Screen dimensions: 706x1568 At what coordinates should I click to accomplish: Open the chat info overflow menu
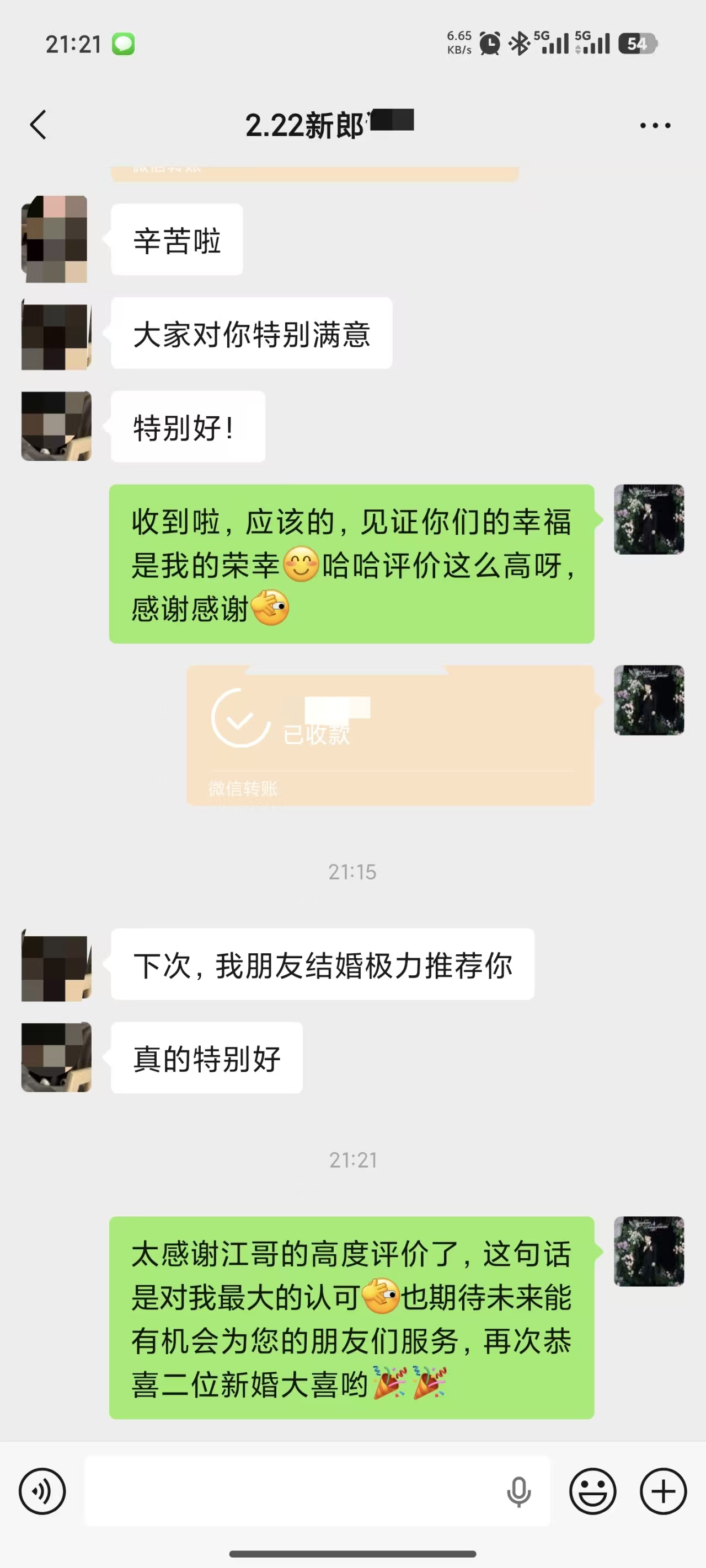pyautogui.click(x=655, y=125)
